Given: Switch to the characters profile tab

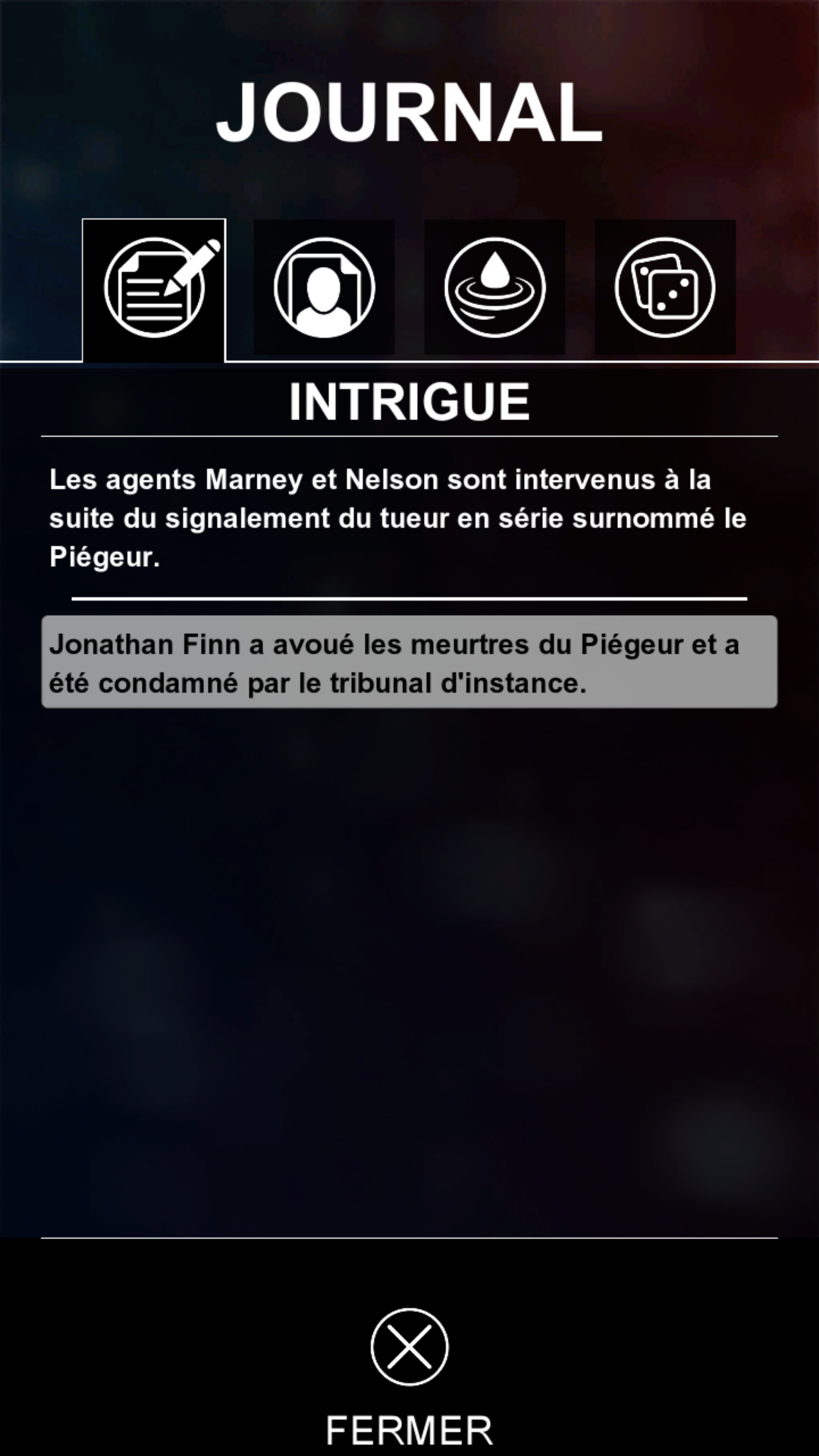Looking at the screenshot, I should 324,287.
